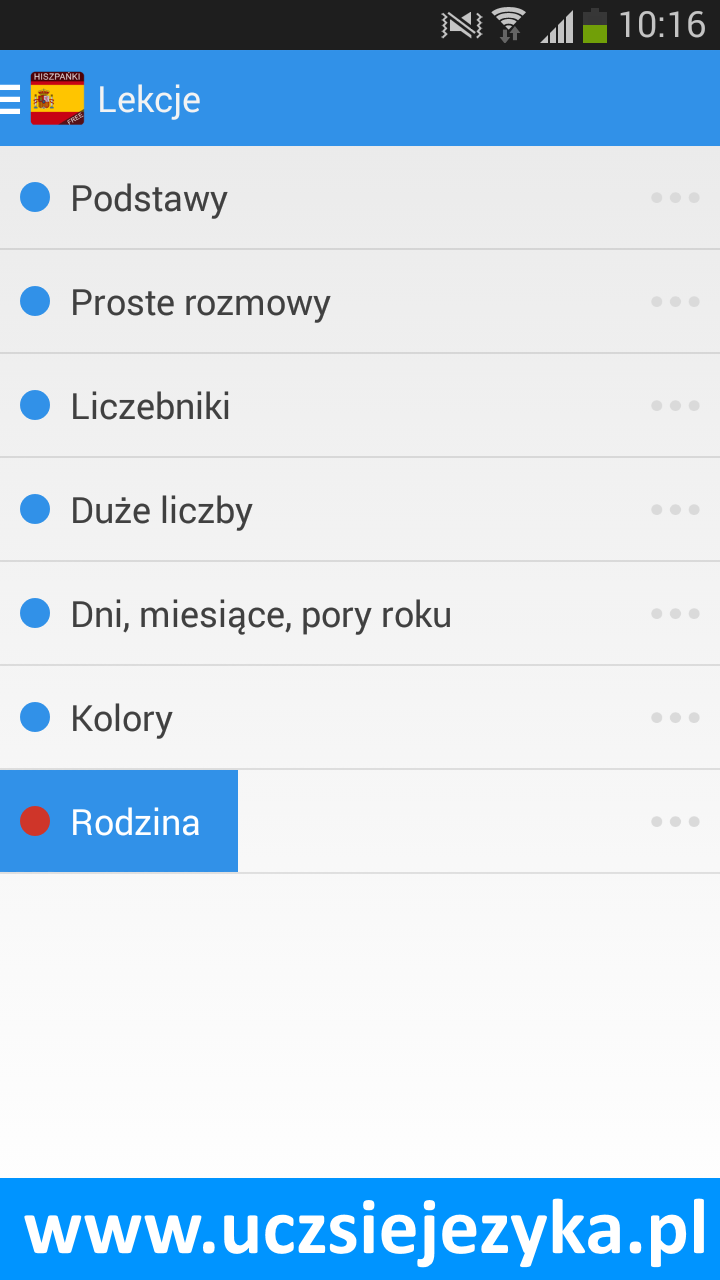Open the Podstawy lesson
Image resolution: width=720 pixels, height=1280 pixels.
360,198
